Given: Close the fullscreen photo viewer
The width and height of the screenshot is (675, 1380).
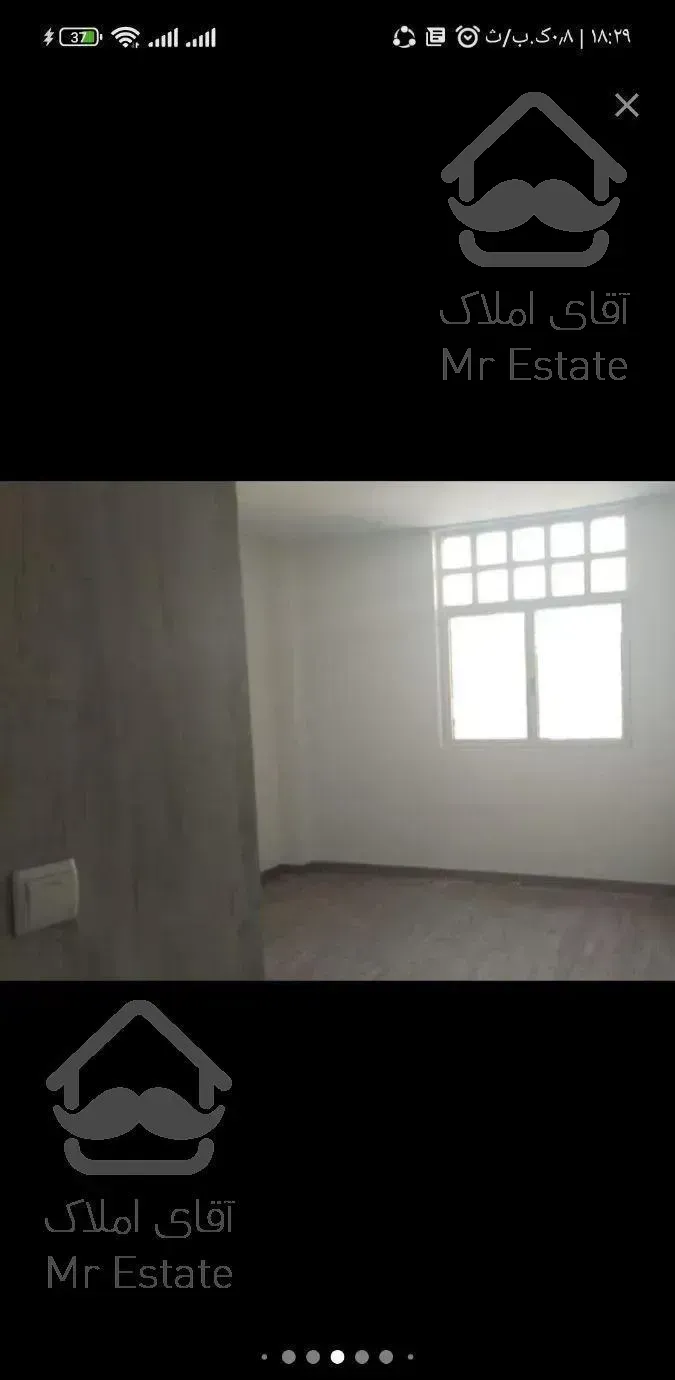Looking at the screenshot, I should tap(627, 105).
